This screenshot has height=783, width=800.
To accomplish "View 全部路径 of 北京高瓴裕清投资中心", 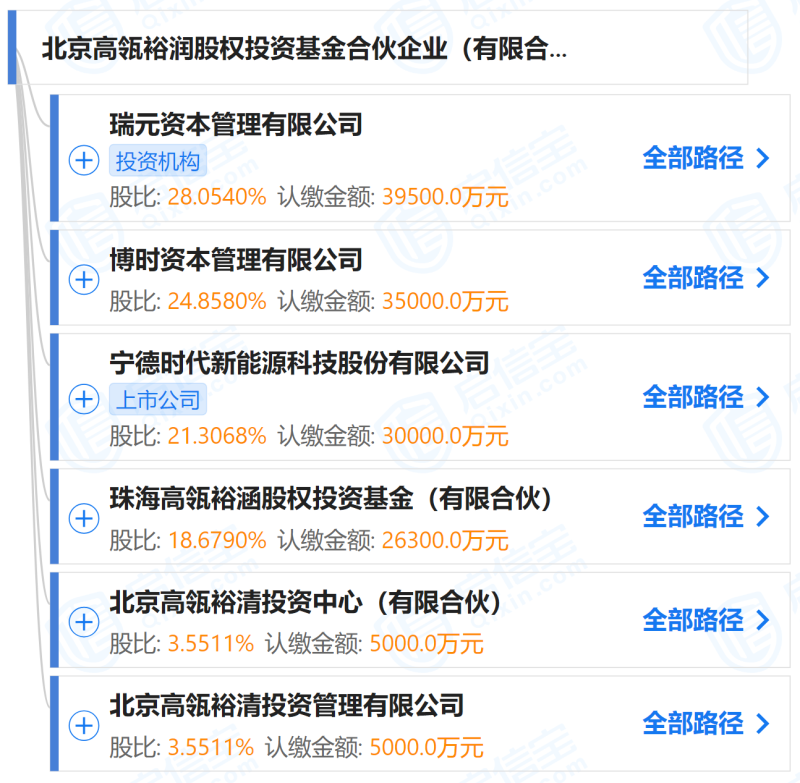I will (705, 620).
